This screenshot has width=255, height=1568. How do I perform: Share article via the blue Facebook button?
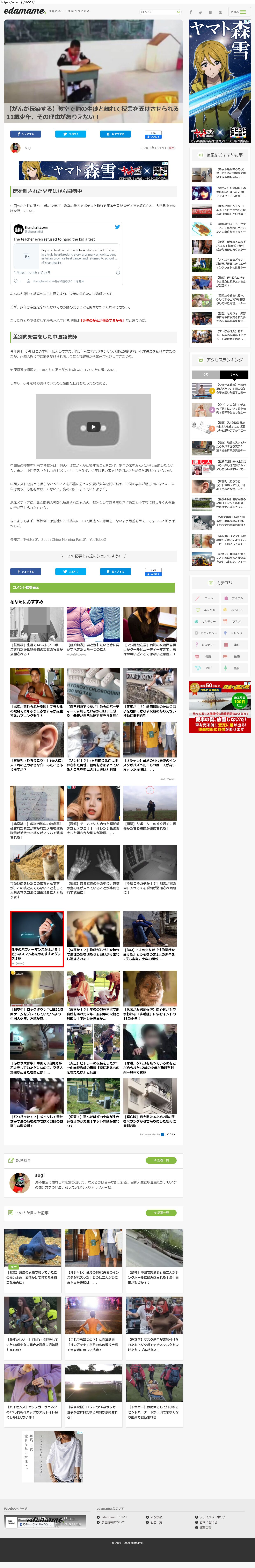pos(25,134)
